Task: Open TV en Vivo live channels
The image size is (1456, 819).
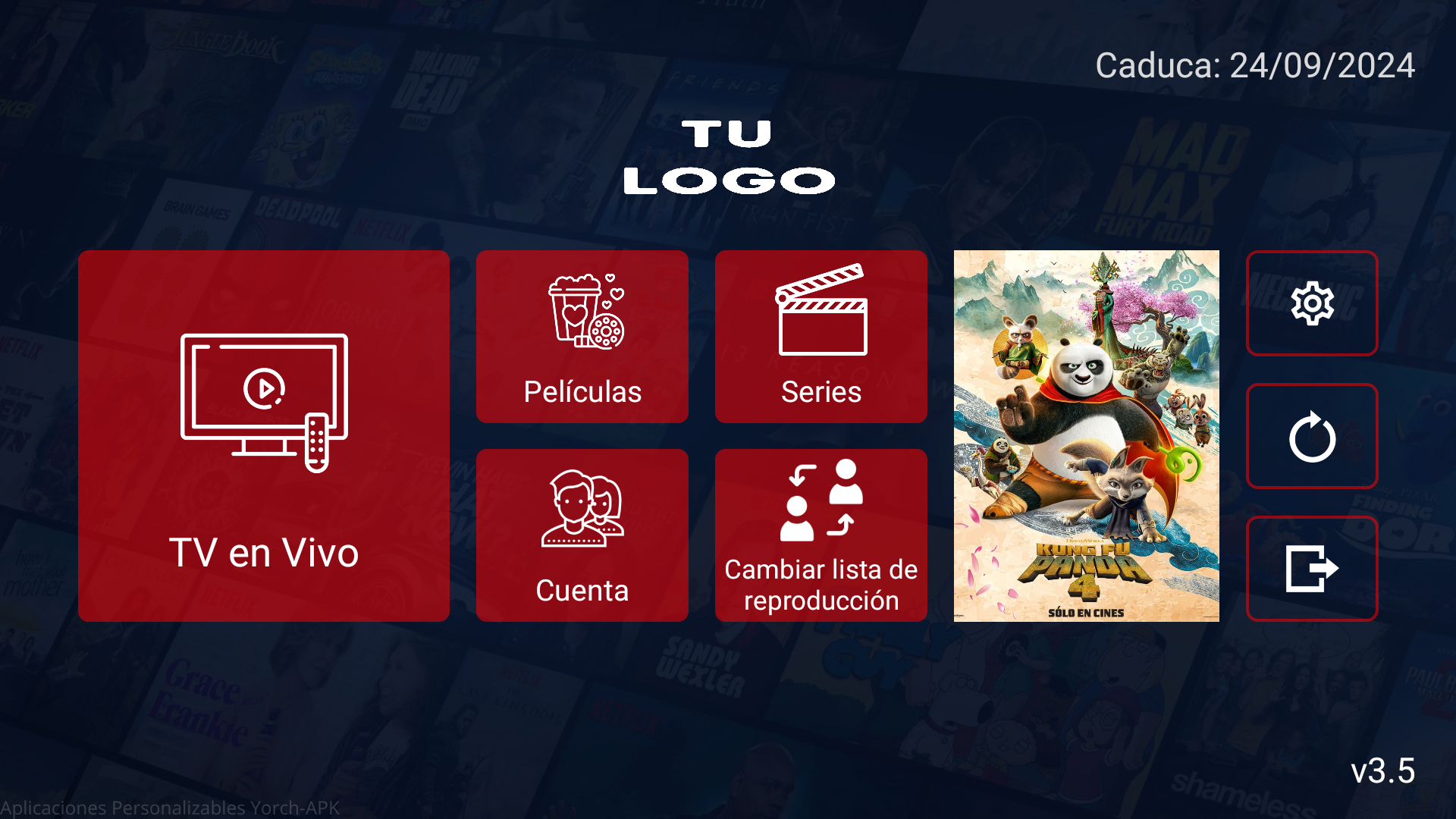Action: coord(263,435)
